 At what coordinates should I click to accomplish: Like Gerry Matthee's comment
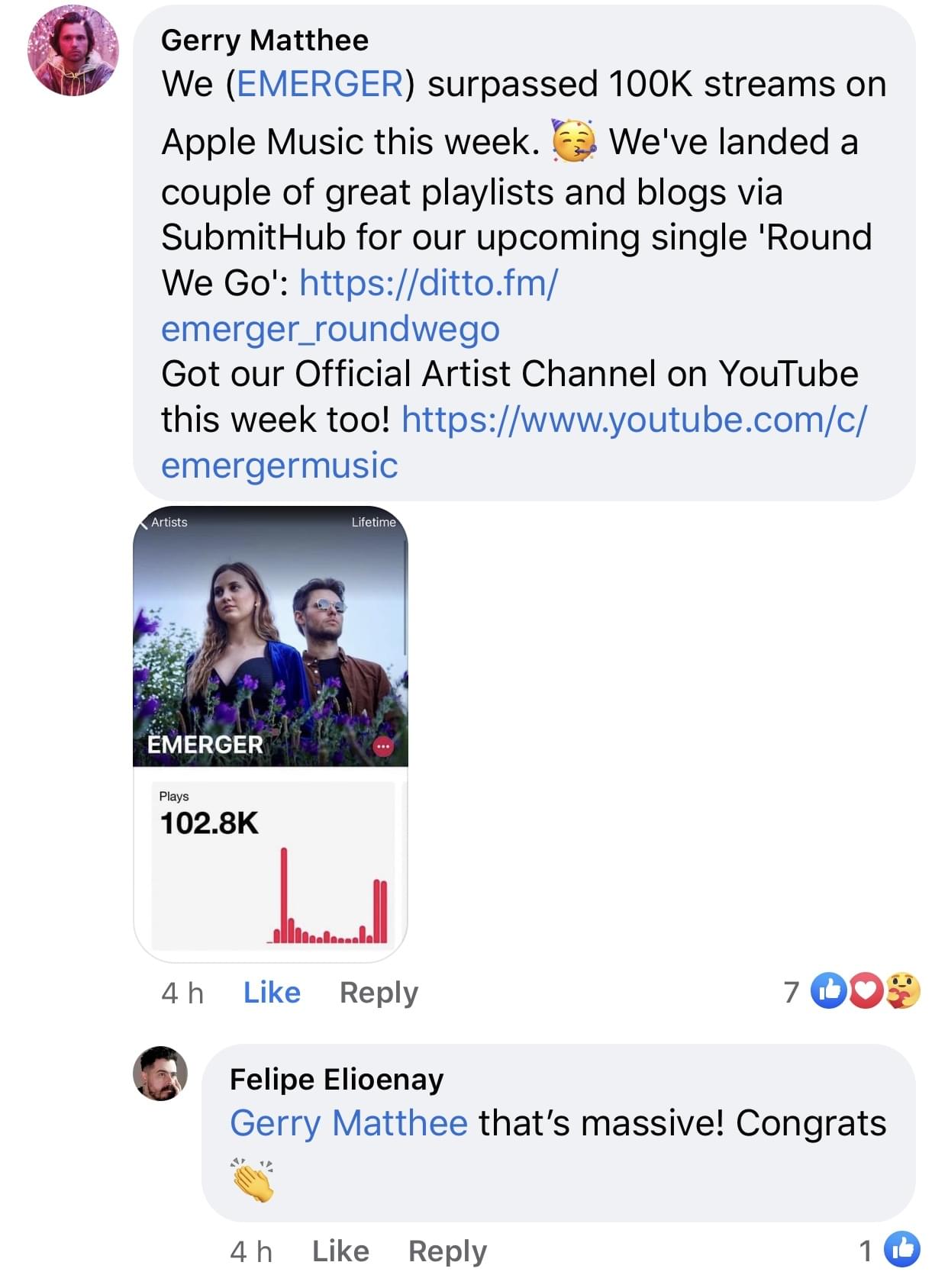click(x=272, y=992)
